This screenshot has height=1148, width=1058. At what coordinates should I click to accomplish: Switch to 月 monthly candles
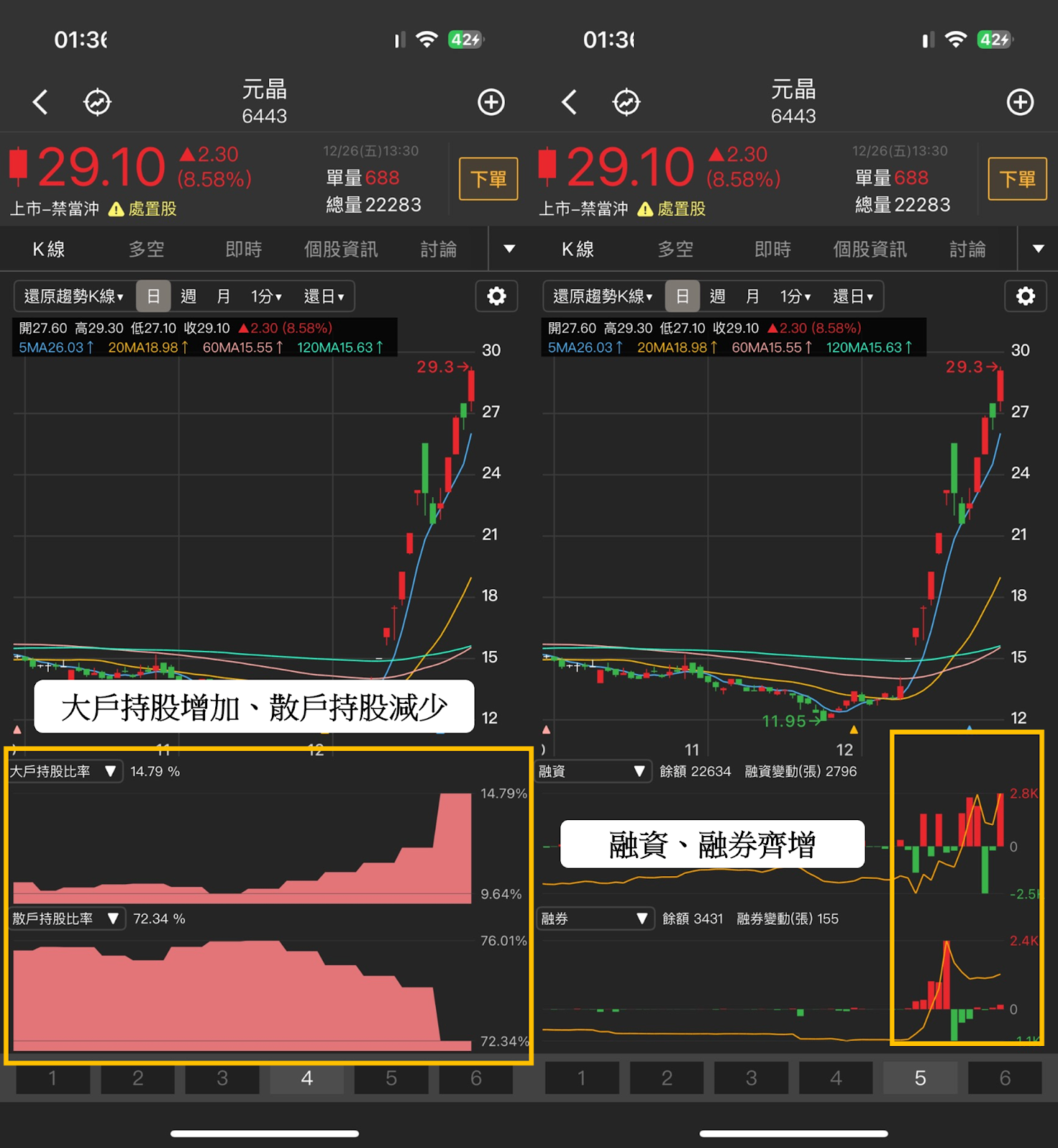[223, 296]
